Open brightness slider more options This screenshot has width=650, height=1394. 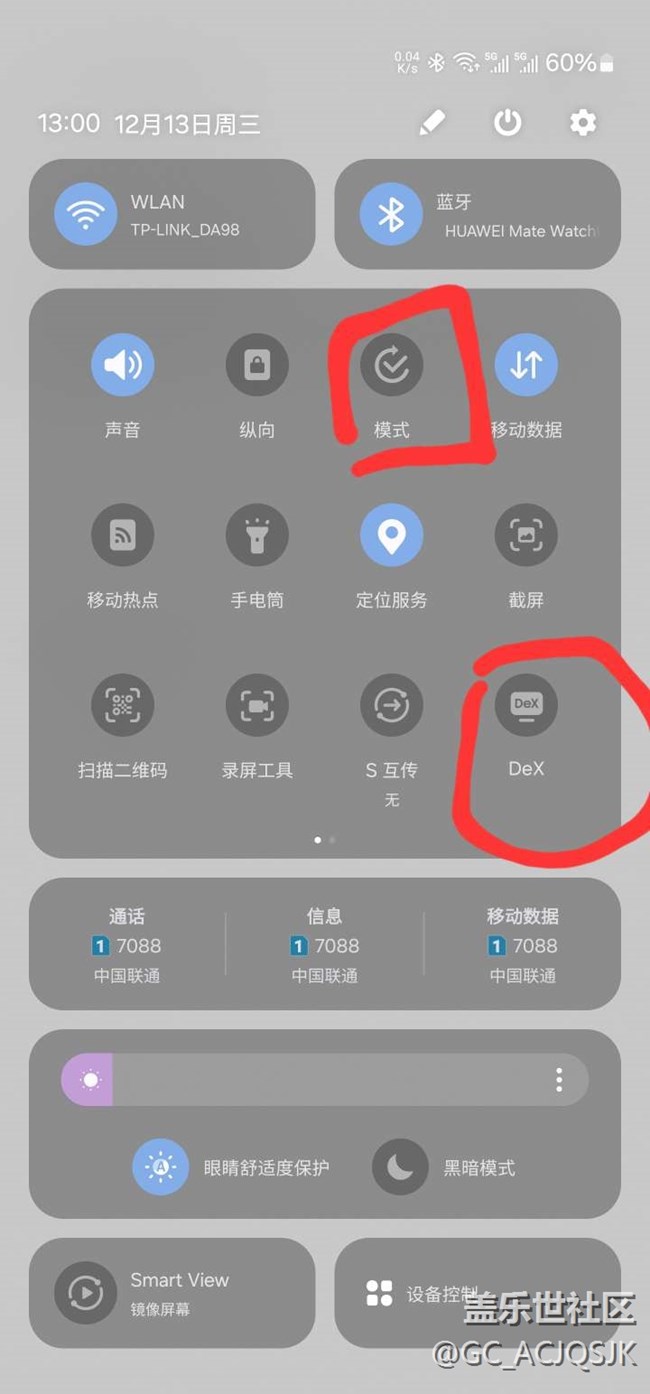[559, 1080]
